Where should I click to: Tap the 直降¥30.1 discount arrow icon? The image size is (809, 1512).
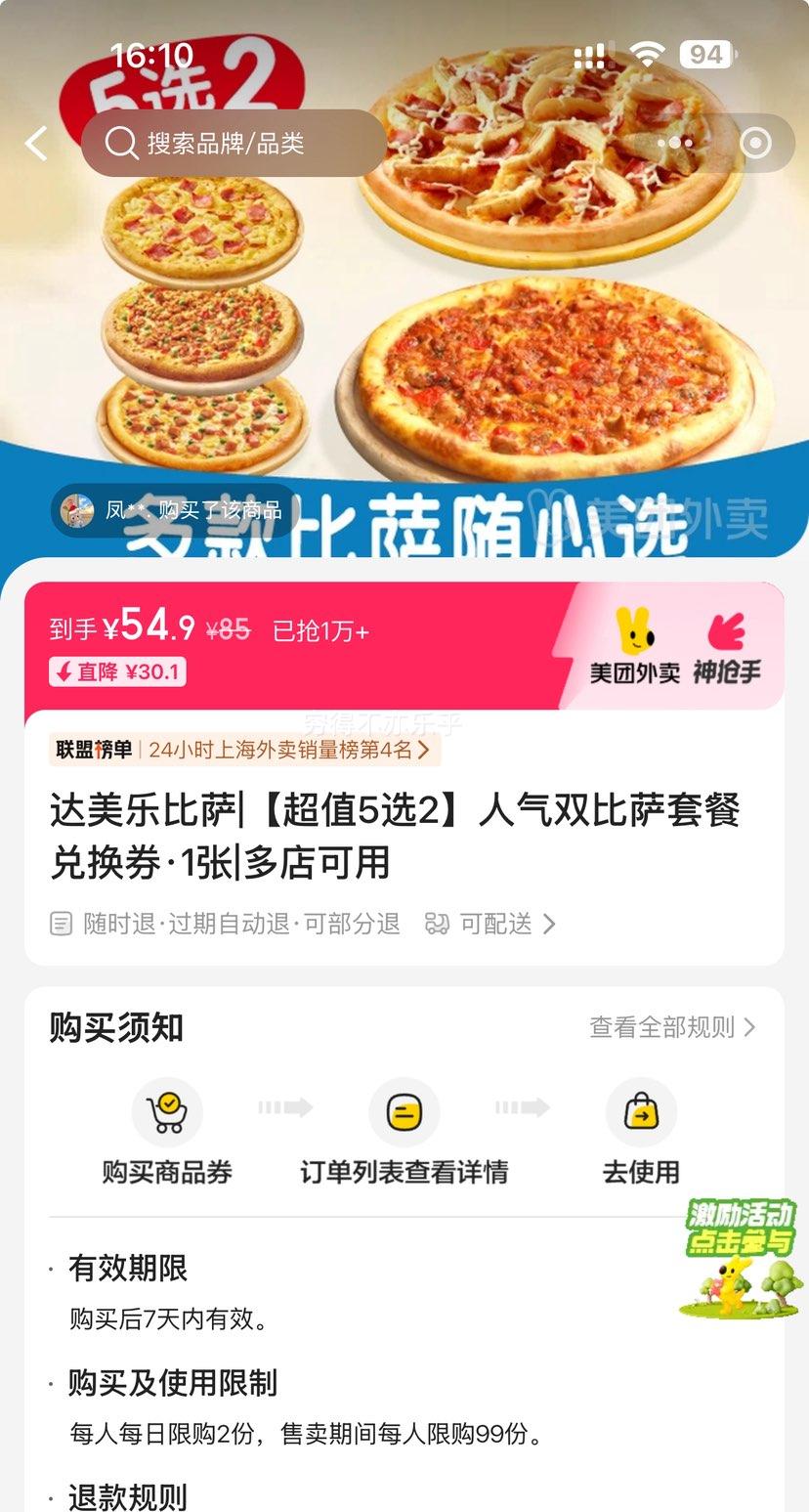point(64,673)
